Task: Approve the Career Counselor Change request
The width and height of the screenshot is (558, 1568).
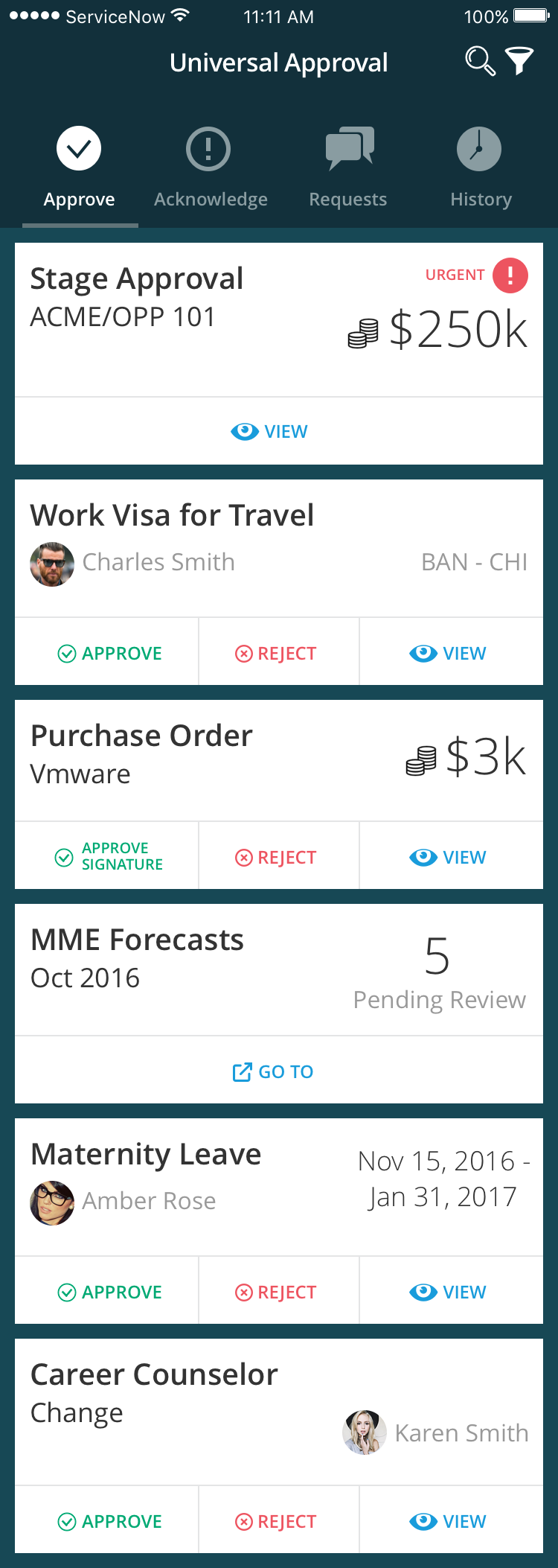Action: (x=109, y=1521)
